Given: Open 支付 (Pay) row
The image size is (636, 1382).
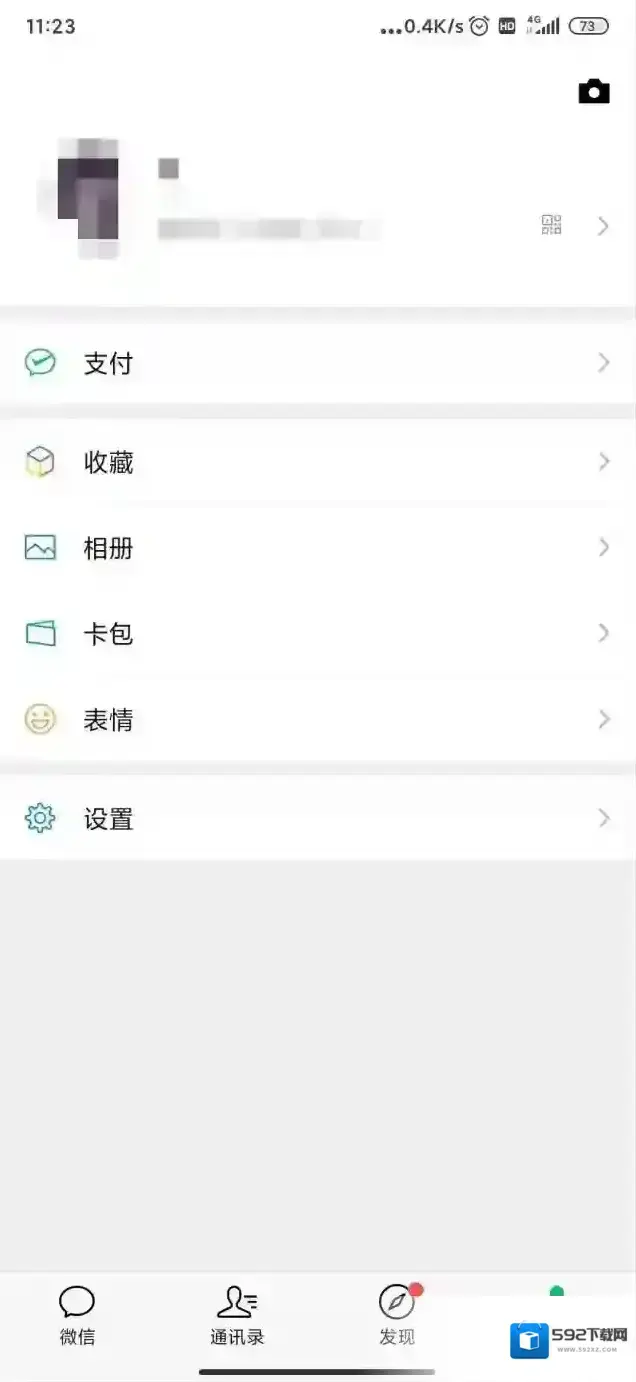Looking at the screenshot, I should pos(318,363).
